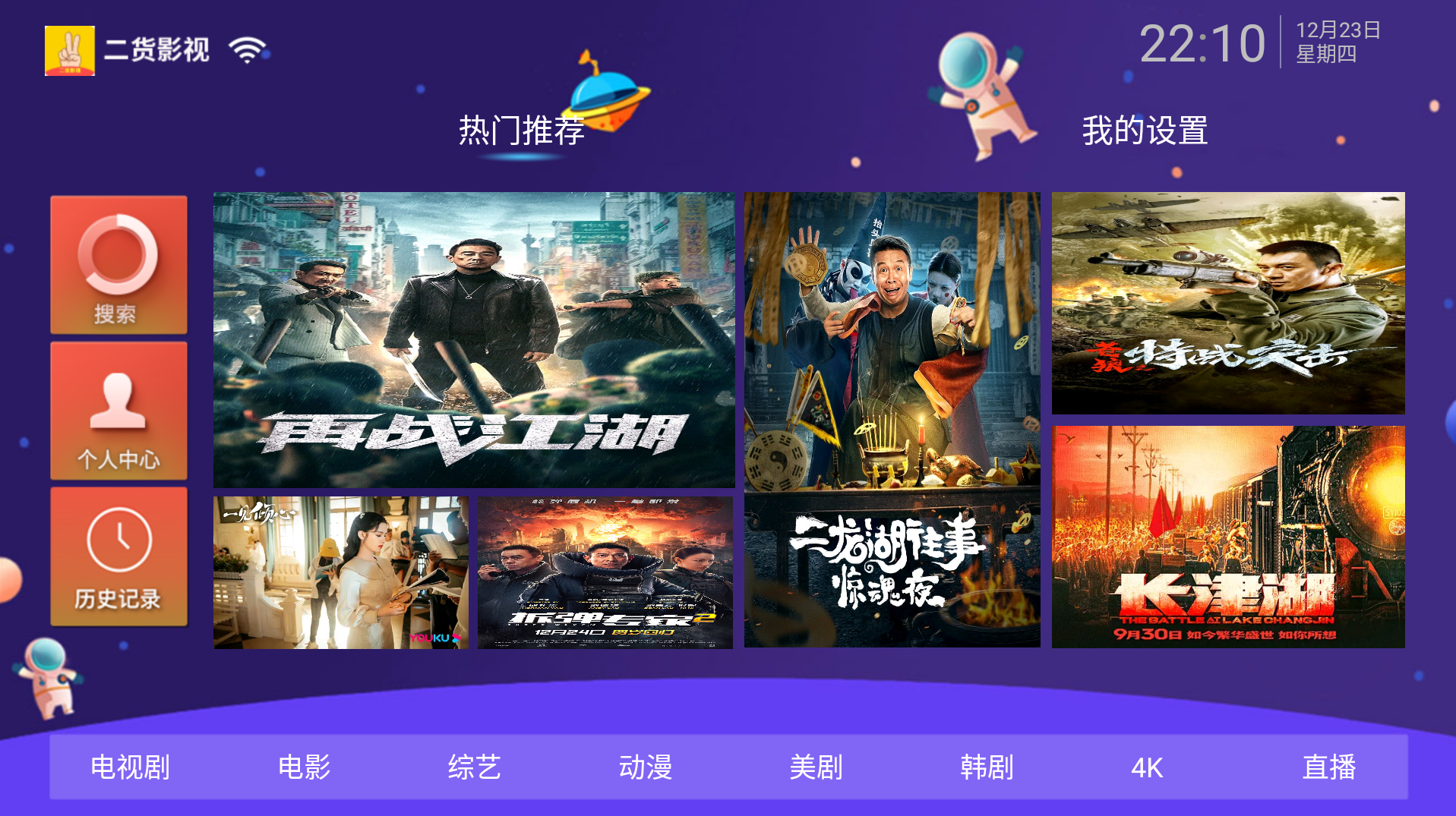1456x816 pixels.
Task: Open the 再战江湖 movie poster
Action: [474, 339]
